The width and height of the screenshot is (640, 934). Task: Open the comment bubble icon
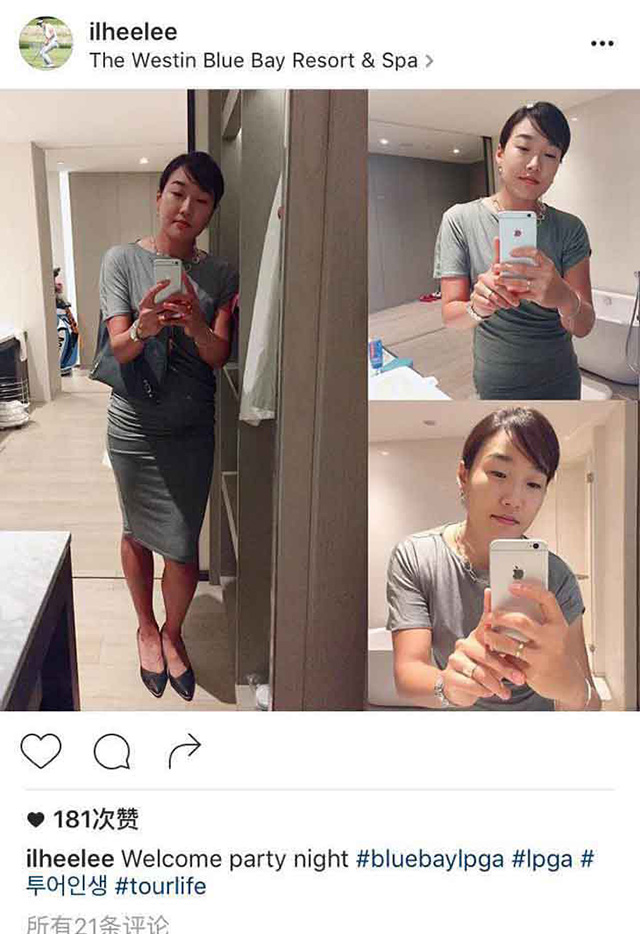(x=112, y=751)
